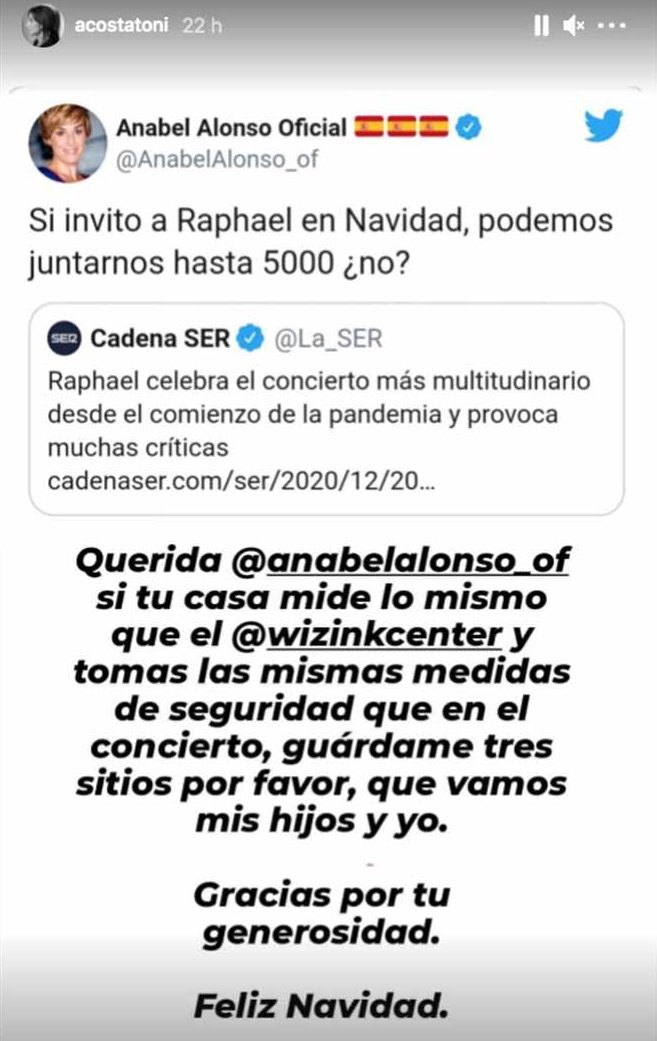Pause the story playback
Viewport: 657px width, 1041px height.
(541, 27)
